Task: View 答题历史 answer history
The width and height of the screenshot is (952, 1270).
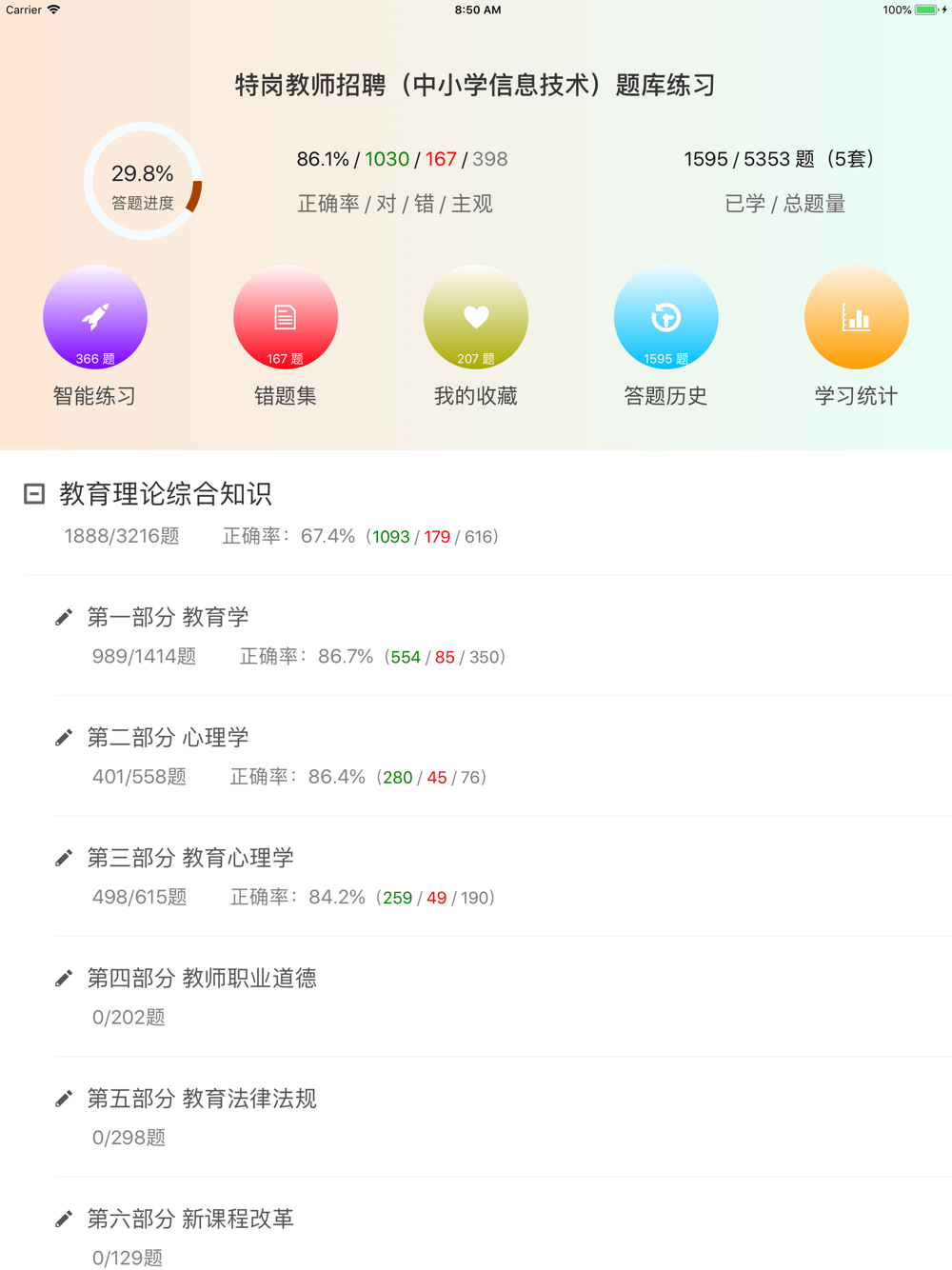Action: pyautogui.click(x=666, y=318)
